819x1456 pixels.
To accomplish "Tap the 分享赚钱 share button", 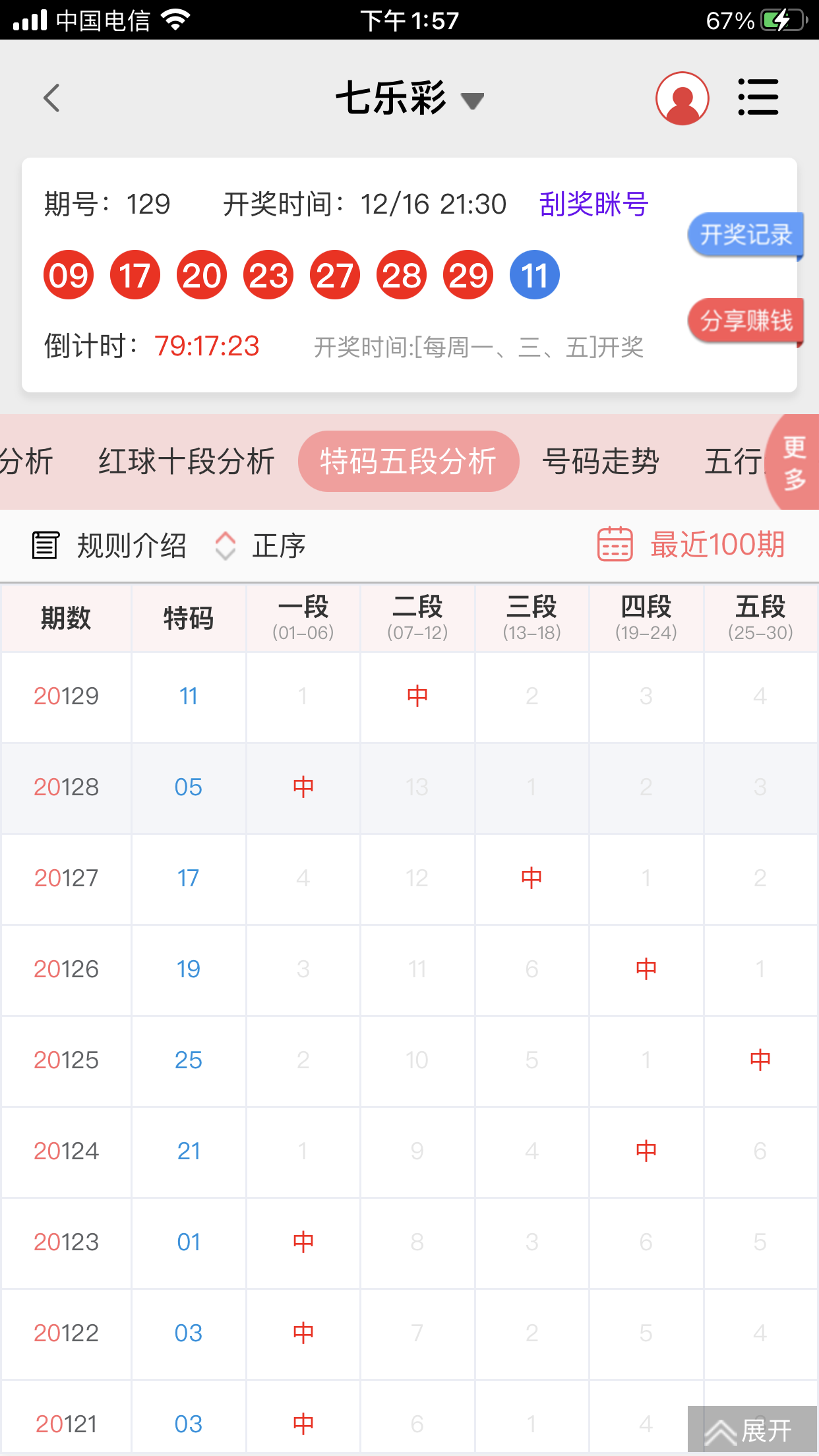I will point(745,321).
